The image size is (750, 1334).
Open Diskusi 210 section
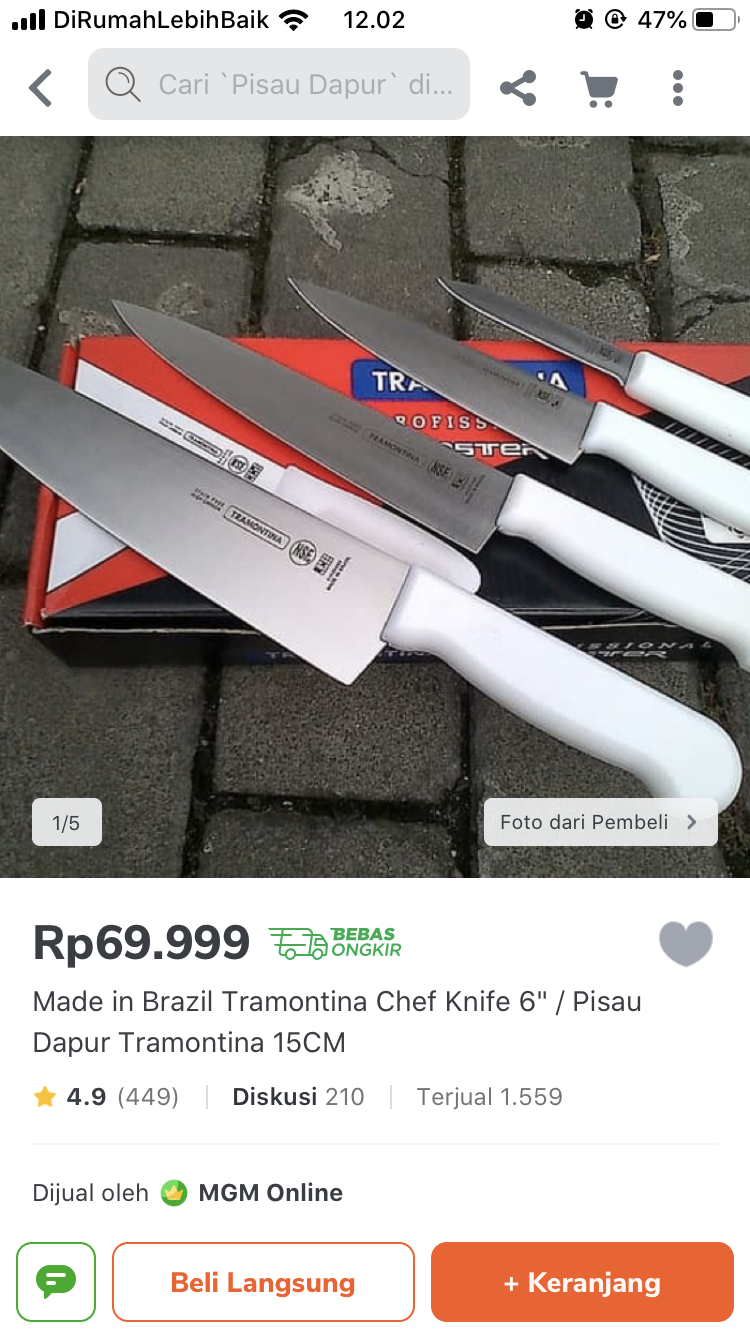tap(298, 1097)
